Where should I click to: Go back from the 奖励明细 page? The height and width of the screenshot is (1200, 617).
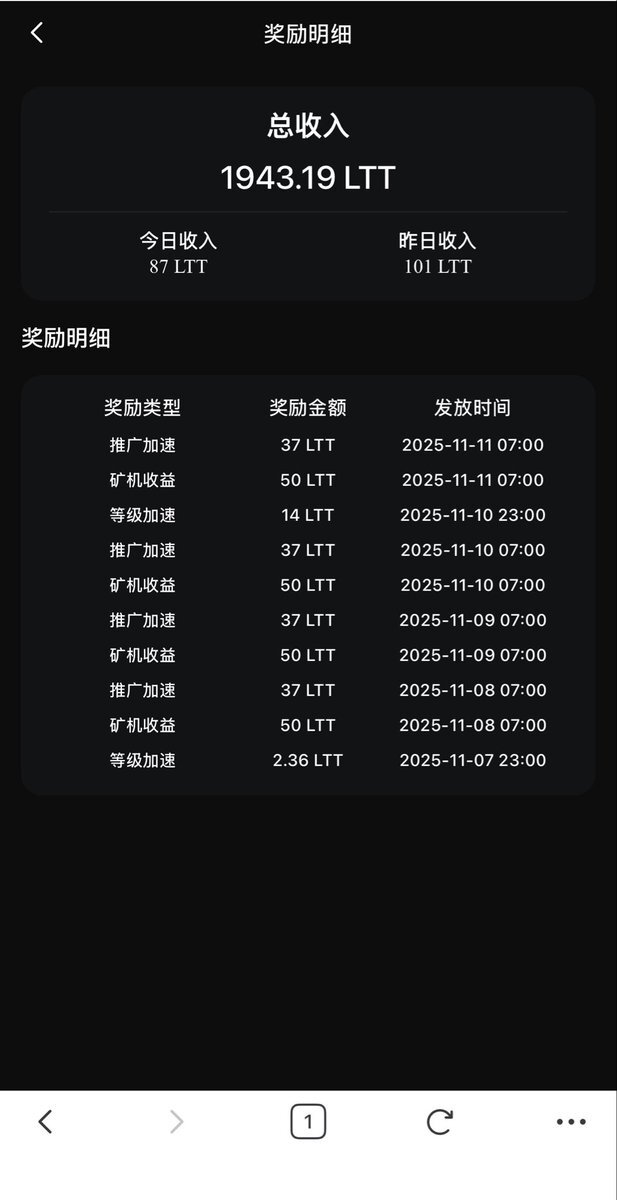click(x=37, y=33)
